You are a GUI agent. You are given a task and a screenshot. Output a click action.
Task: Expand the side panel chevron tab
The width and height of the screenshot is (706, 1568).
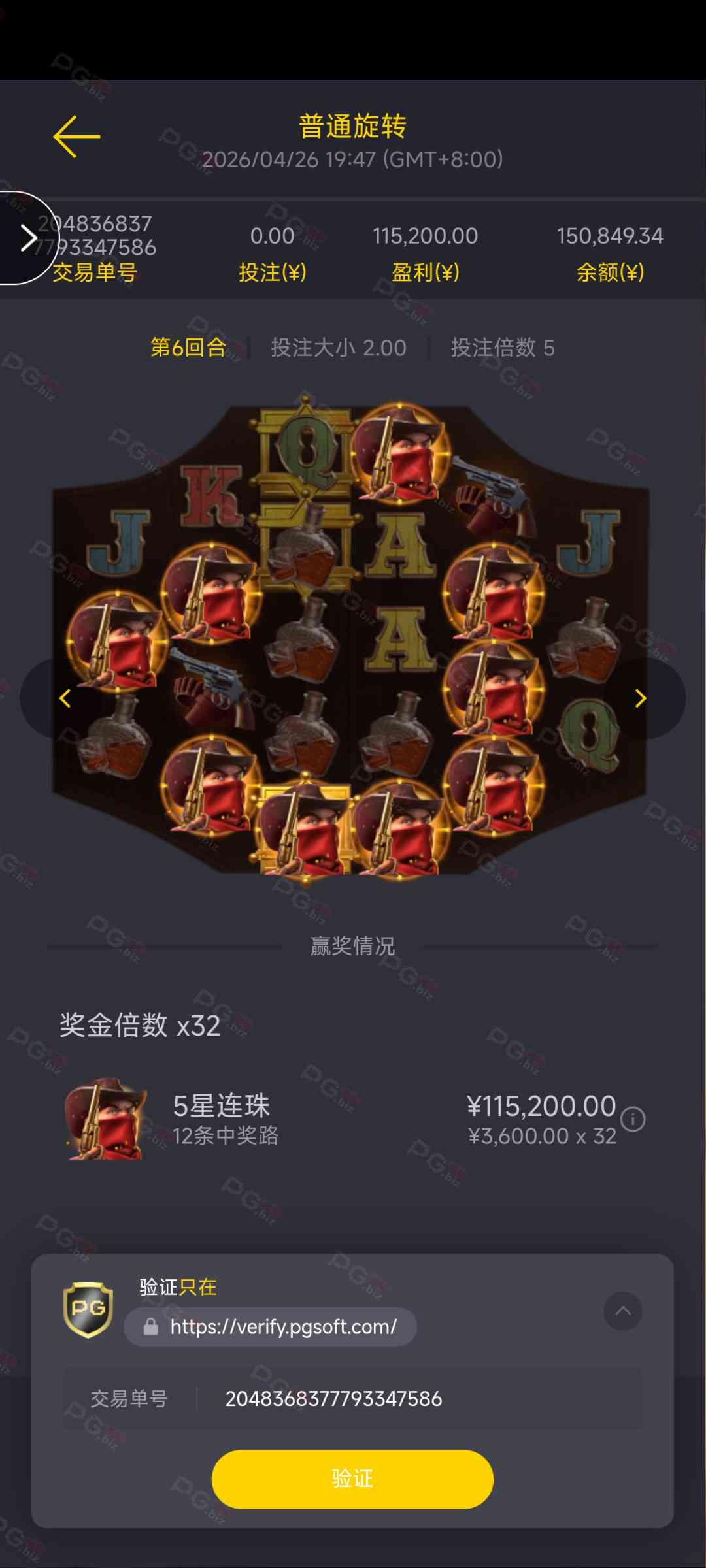[x=27, y=238]
